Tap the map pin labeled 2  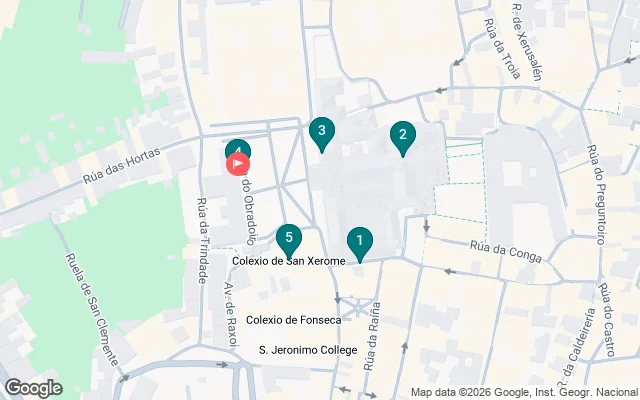(x=402, y=136)
